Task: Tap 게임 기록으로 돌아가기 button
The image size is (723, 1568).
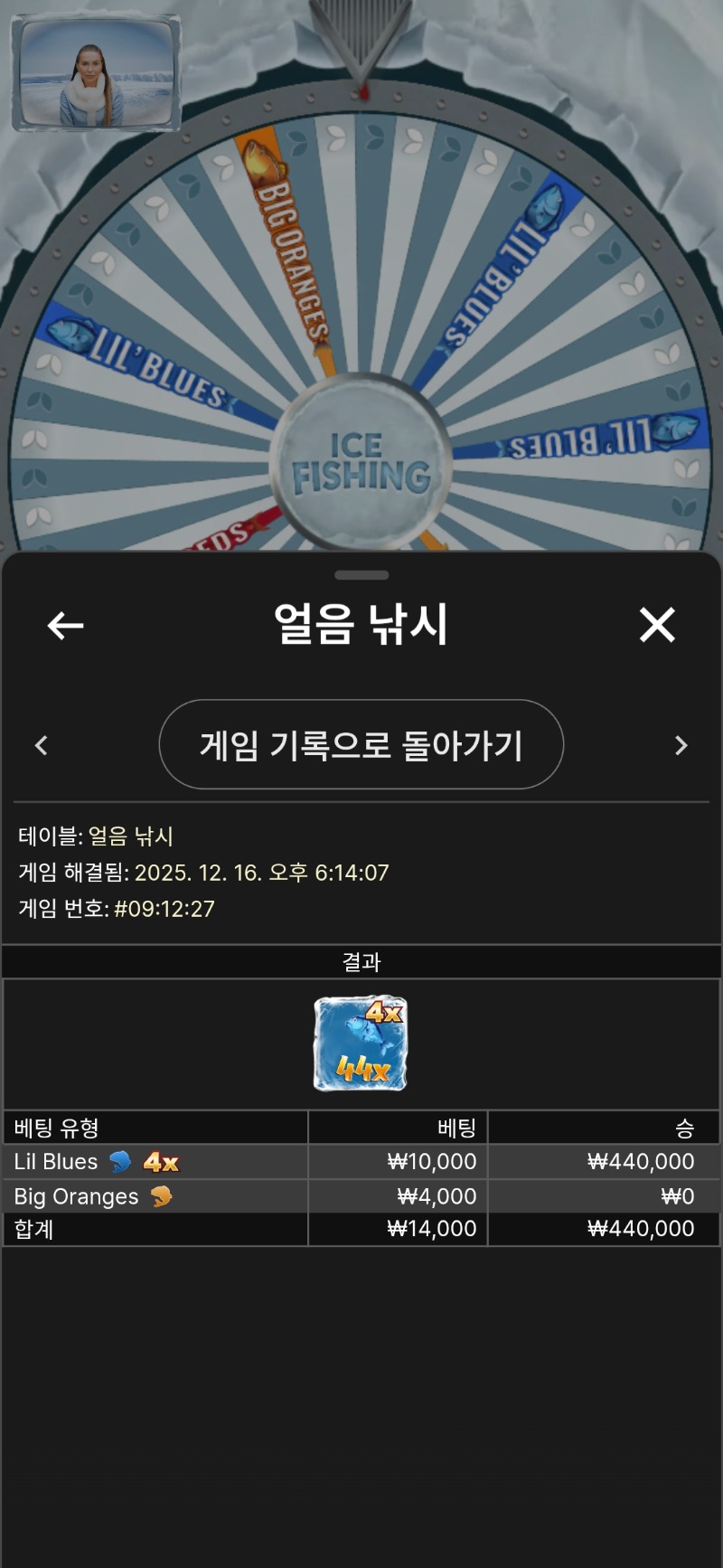Action: pos(361,745)
